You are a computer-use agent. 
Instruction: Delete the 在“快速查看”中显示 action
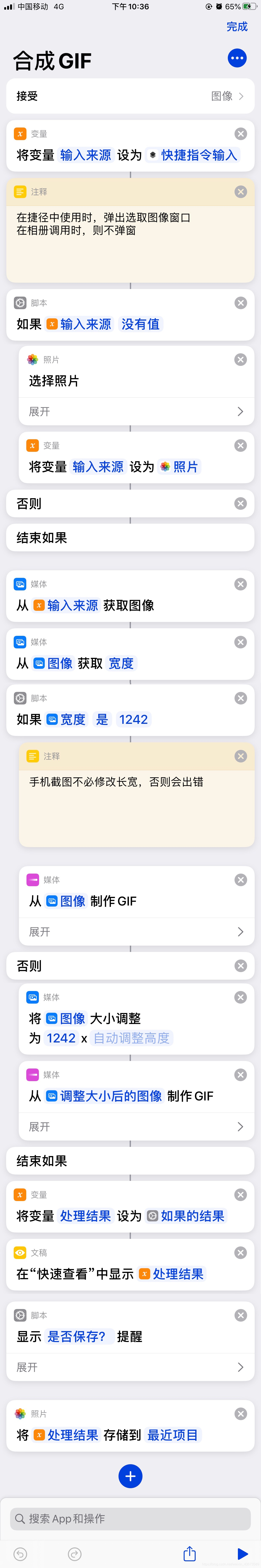coord(240,1253)
